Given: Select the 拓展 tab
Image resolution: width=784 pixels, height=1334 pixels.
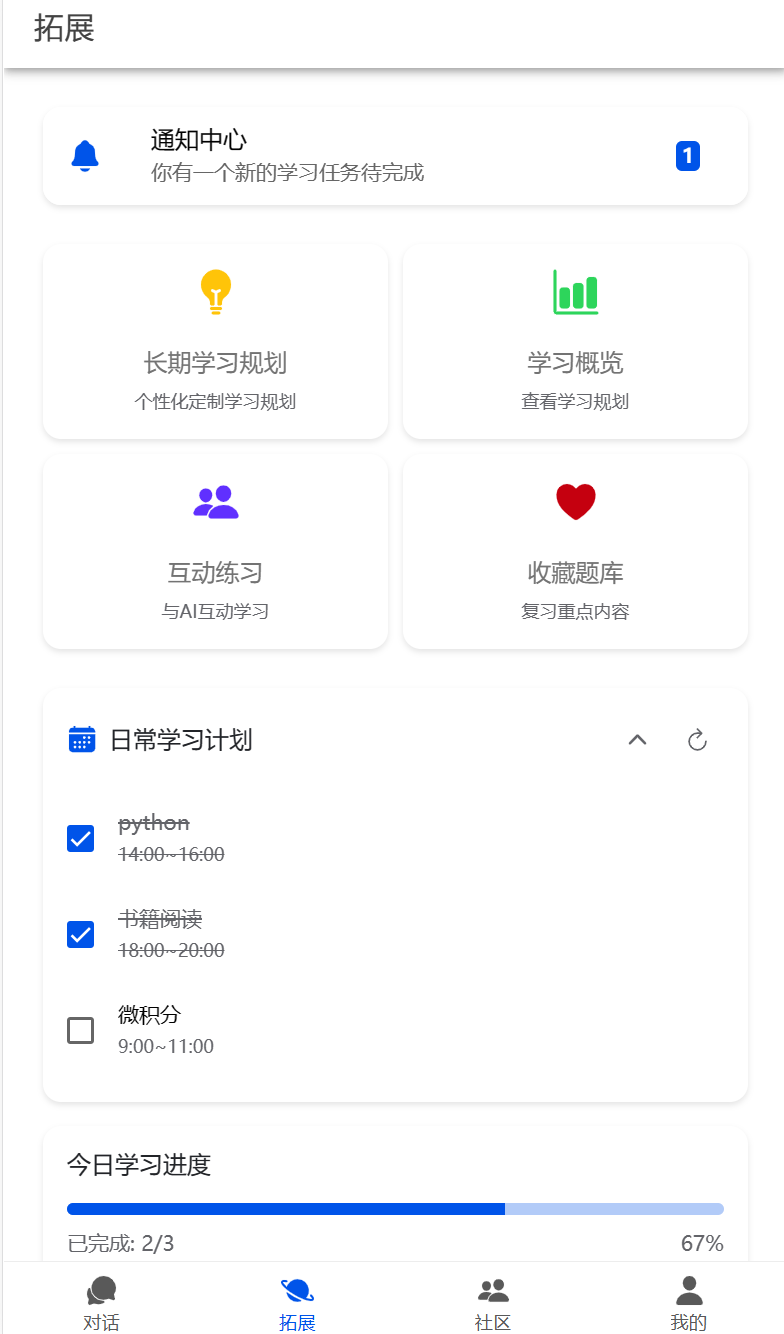Looking at the screenshot, I should [297, 1303].
